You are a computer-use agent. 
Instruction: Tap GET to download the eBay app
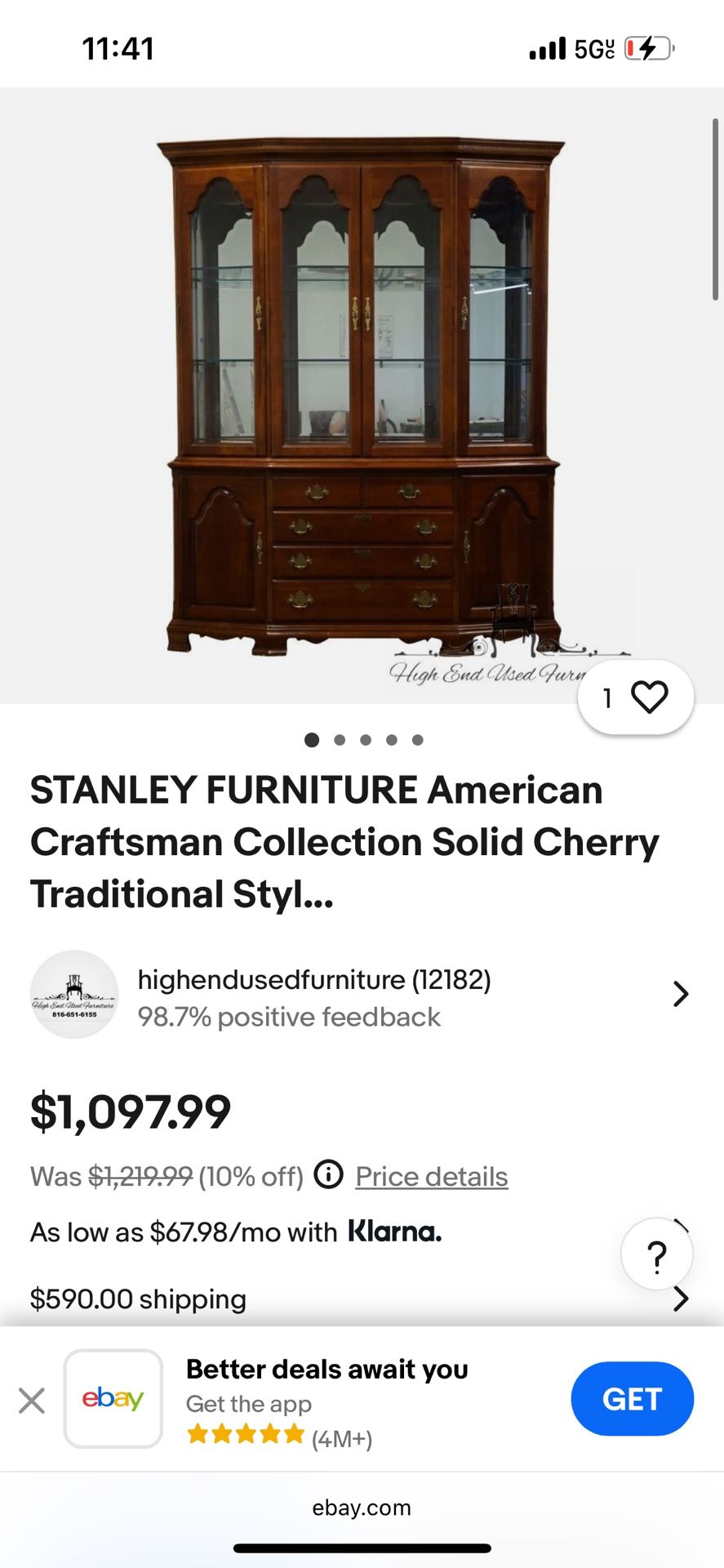(x=632, y=1399)
